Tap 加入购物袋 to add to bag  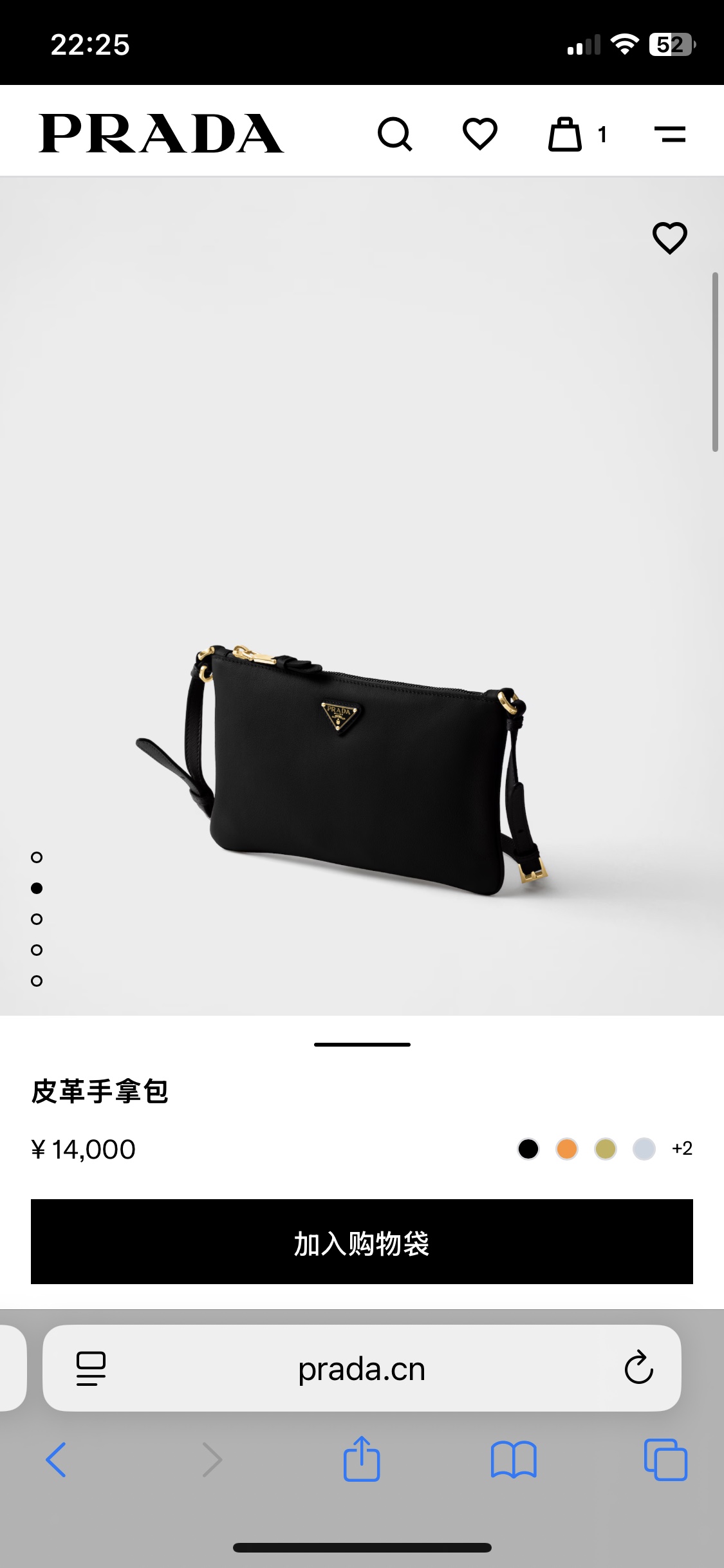(x=362, y=1242)
